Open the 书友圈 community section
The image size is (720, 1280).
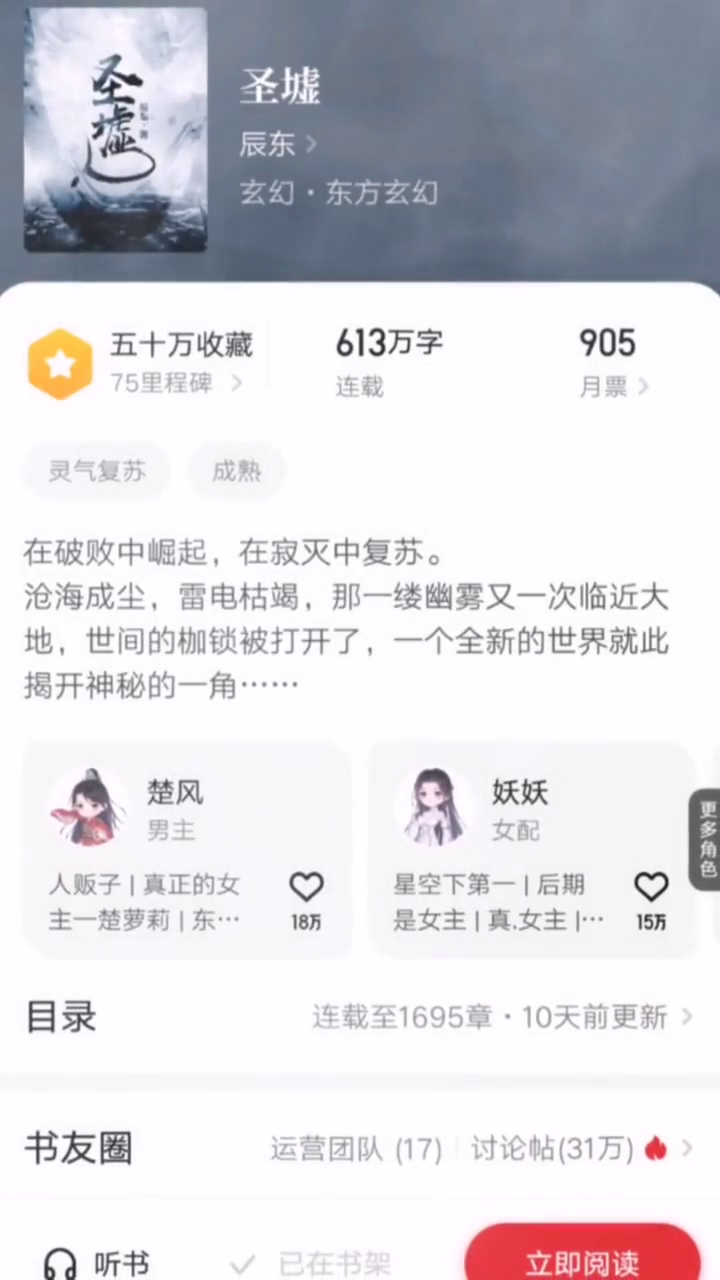tap(78, 1148)
